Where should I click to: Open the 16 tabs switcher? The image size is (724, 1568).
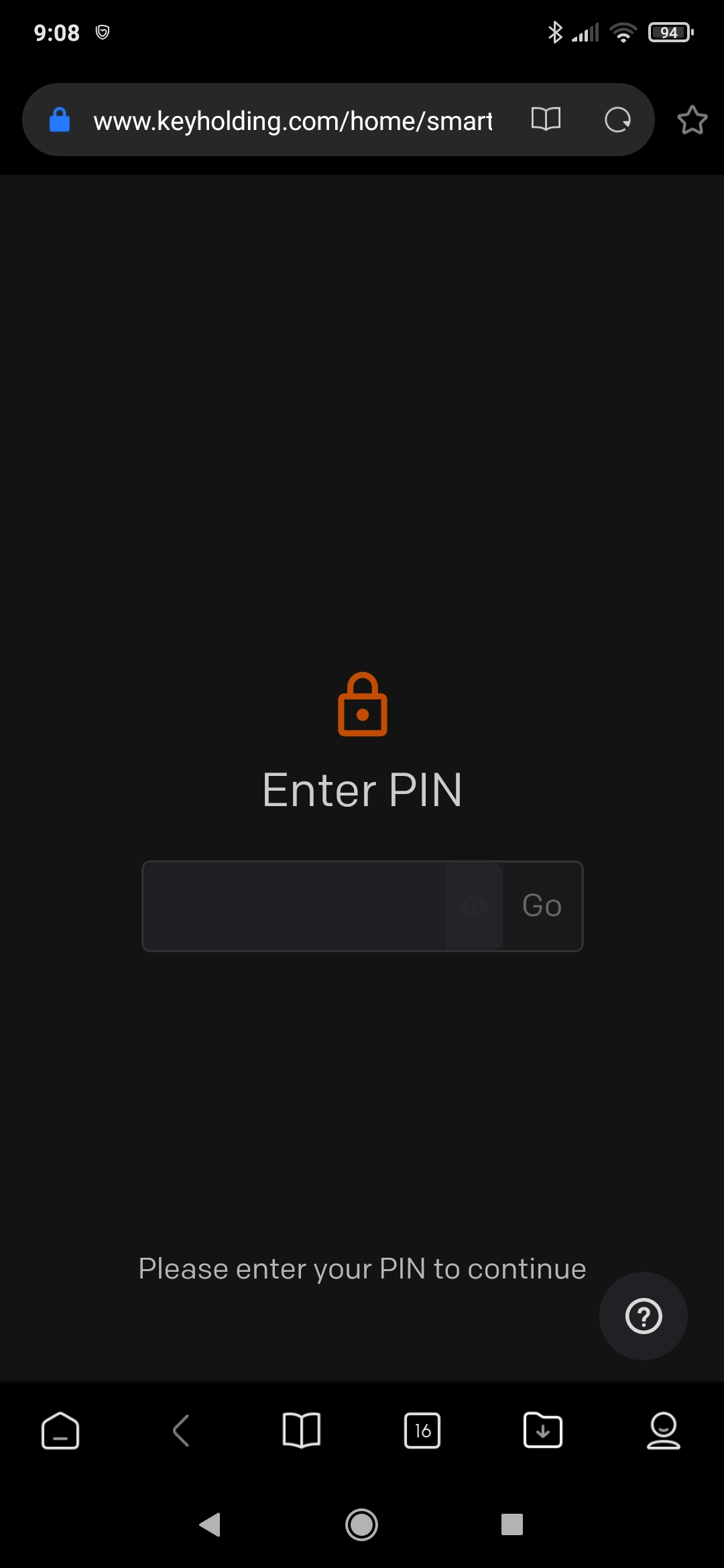(422, 1431)
